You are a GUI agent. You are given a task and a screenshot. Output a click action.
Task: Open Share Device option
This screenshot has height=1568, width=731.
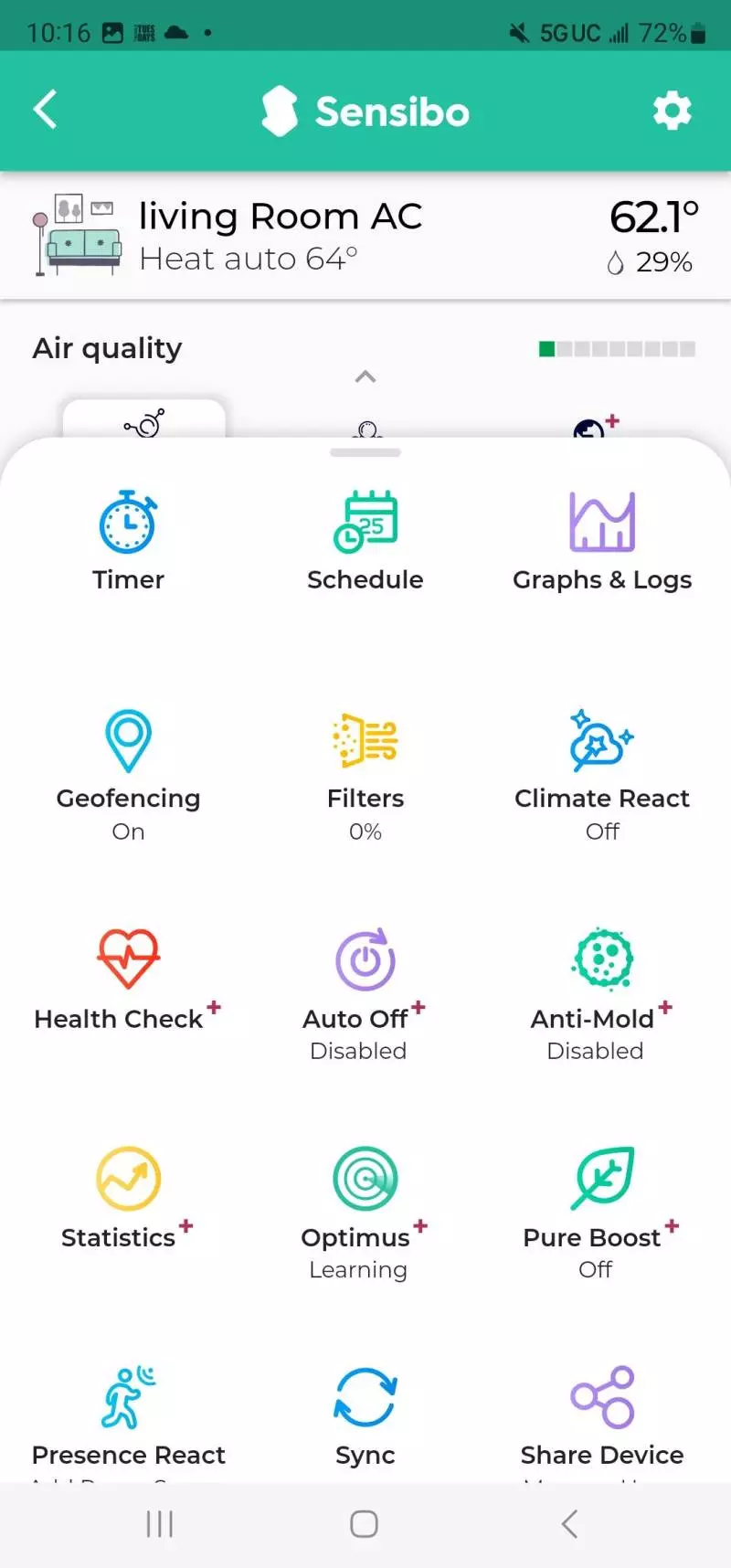pyautogui.click(x=602, y=1416)
